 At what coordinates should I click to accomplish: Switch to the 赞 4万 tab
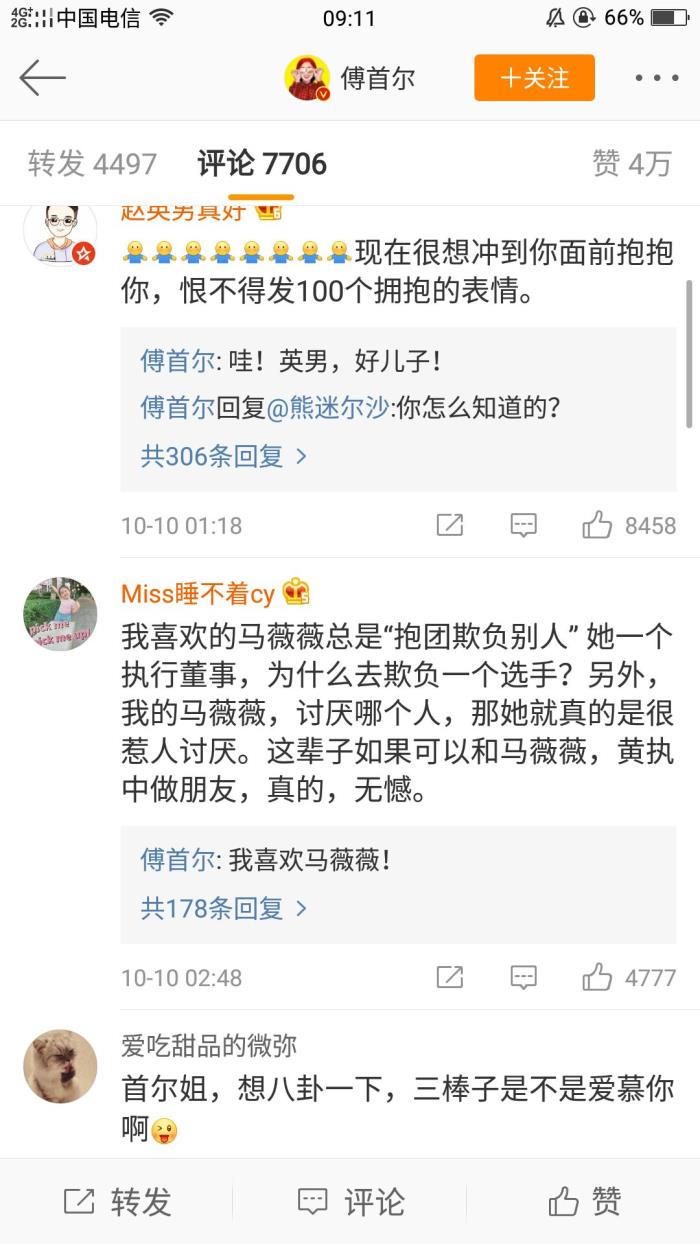pyautogui.click(x=631, y=164)
